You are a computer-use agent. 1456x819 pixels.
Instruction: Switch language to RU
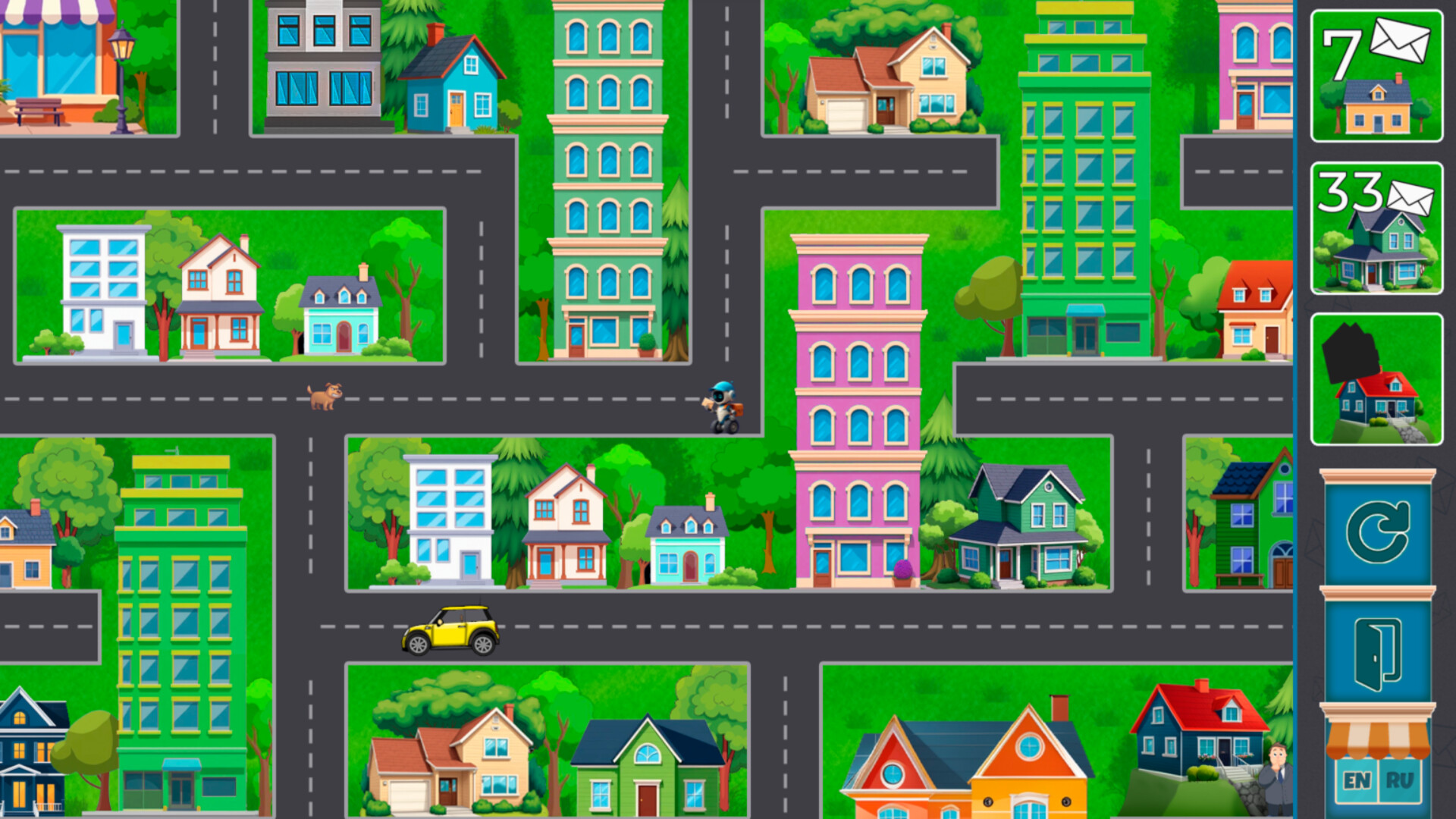(x=1400, y=781)
